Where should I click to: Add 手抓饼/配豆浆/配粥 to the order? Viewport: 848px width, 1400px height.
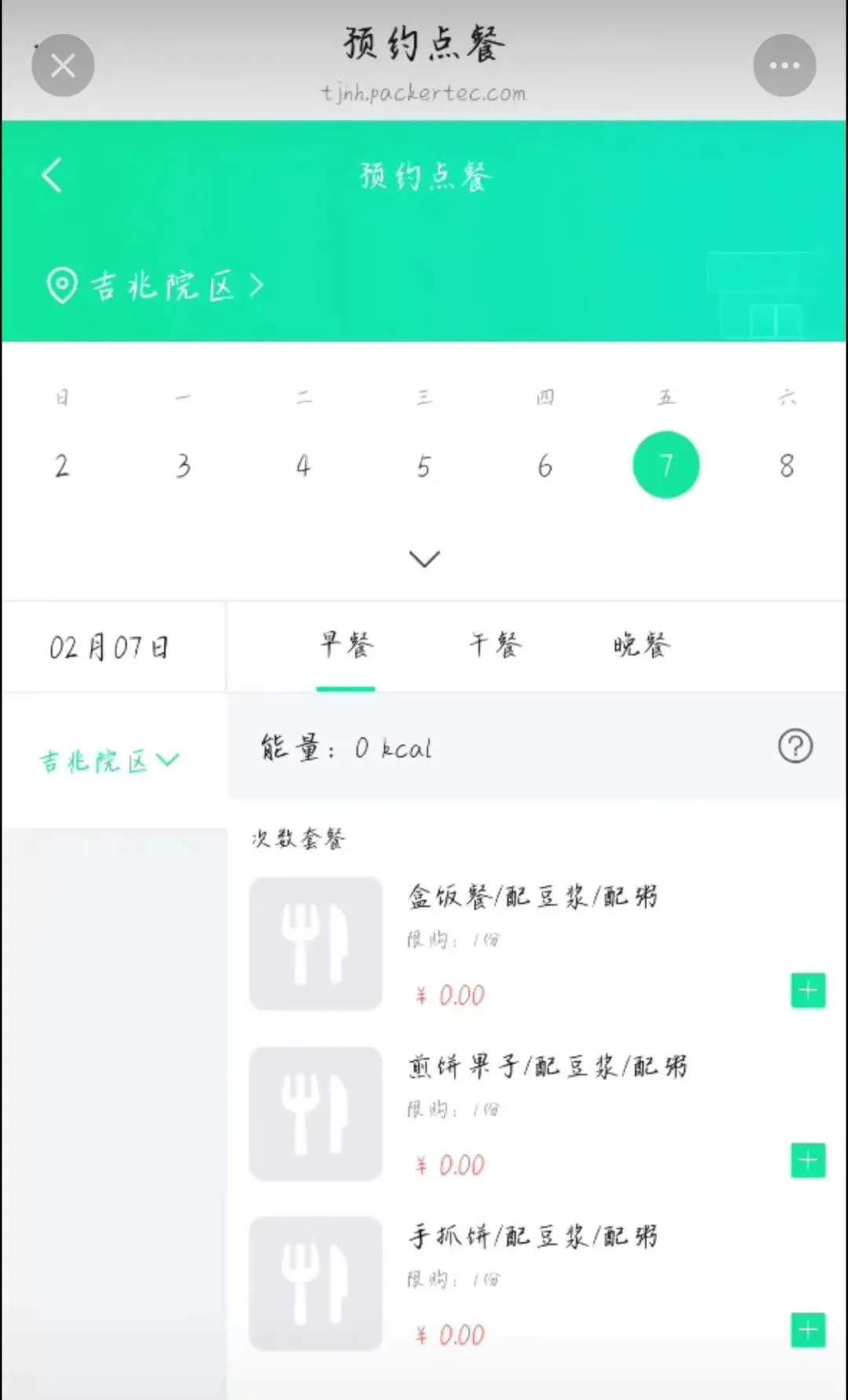click(807, 1330)
